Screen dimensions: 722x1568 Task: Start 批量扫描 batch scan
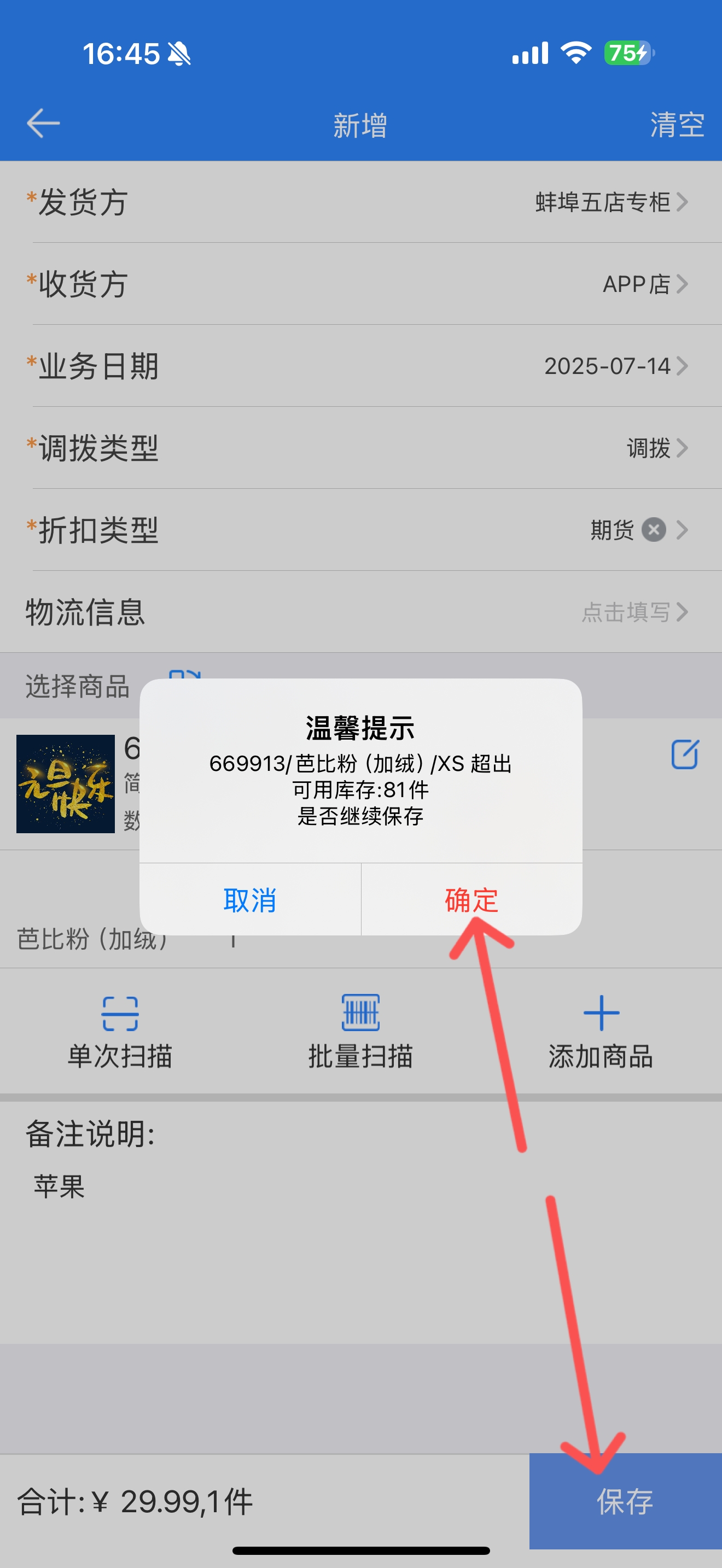tap(360, 1031)
